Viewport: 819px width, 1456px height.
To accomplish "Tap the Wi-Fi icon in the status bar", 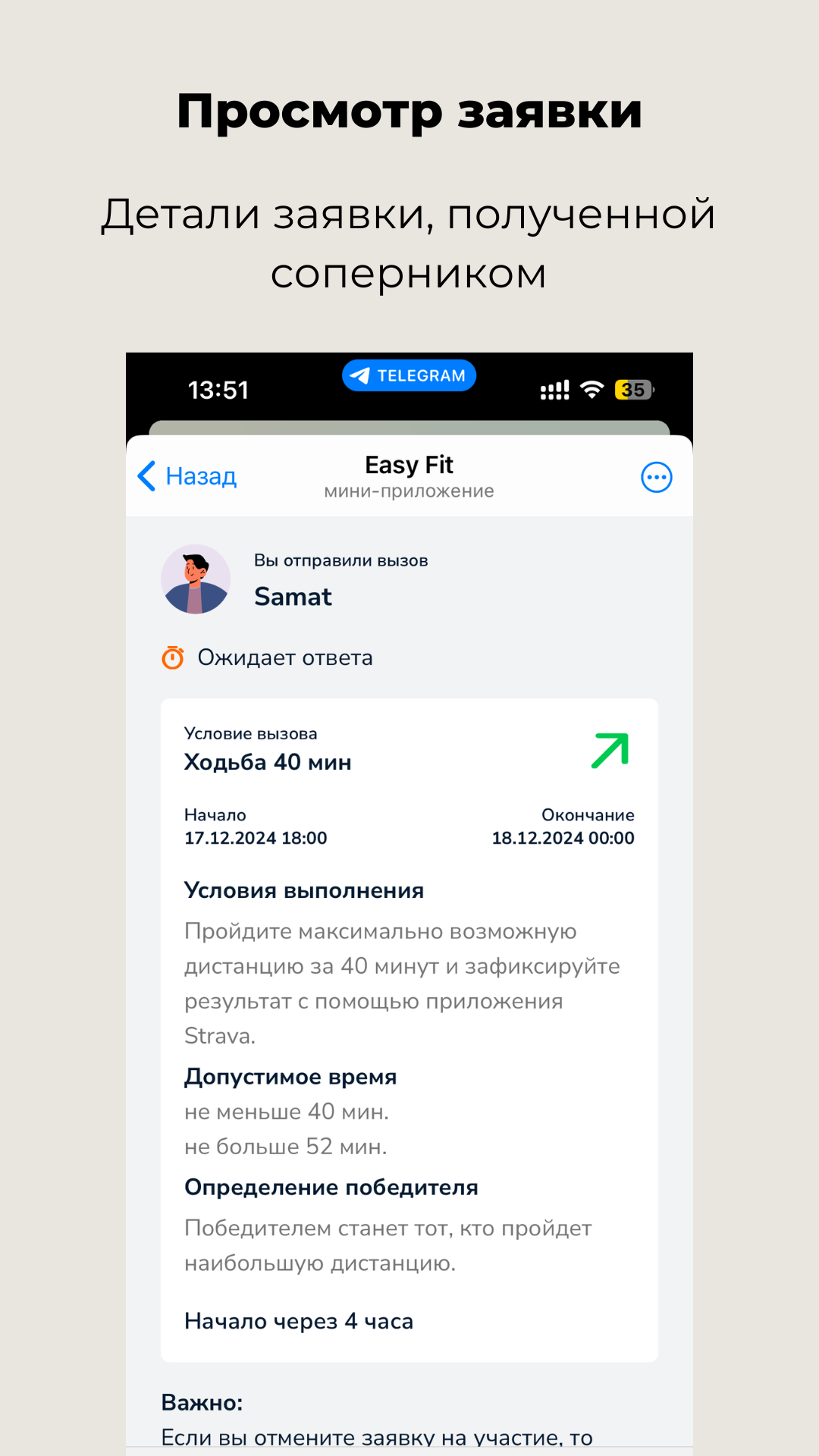I will 590,389.
